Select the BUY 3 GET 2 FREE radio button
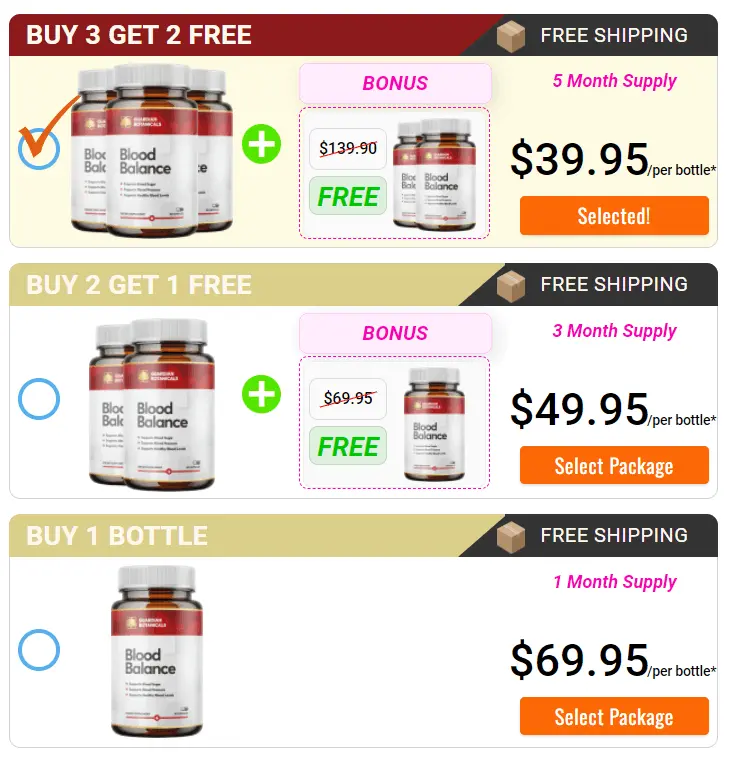This screenshot has width=730, height=762. [x=38, y=146]
